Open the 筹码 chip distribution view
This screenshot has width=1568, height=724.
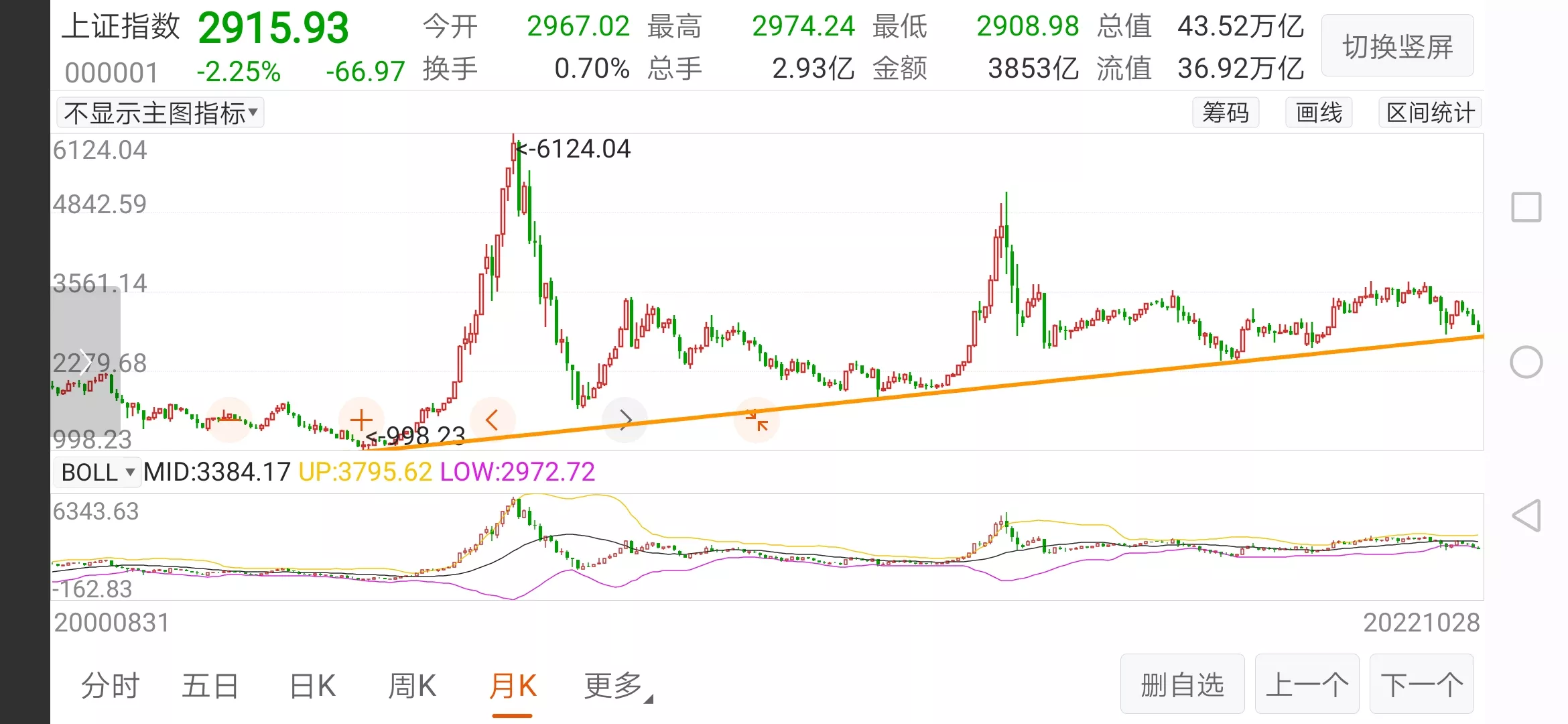pos(1225,113)
